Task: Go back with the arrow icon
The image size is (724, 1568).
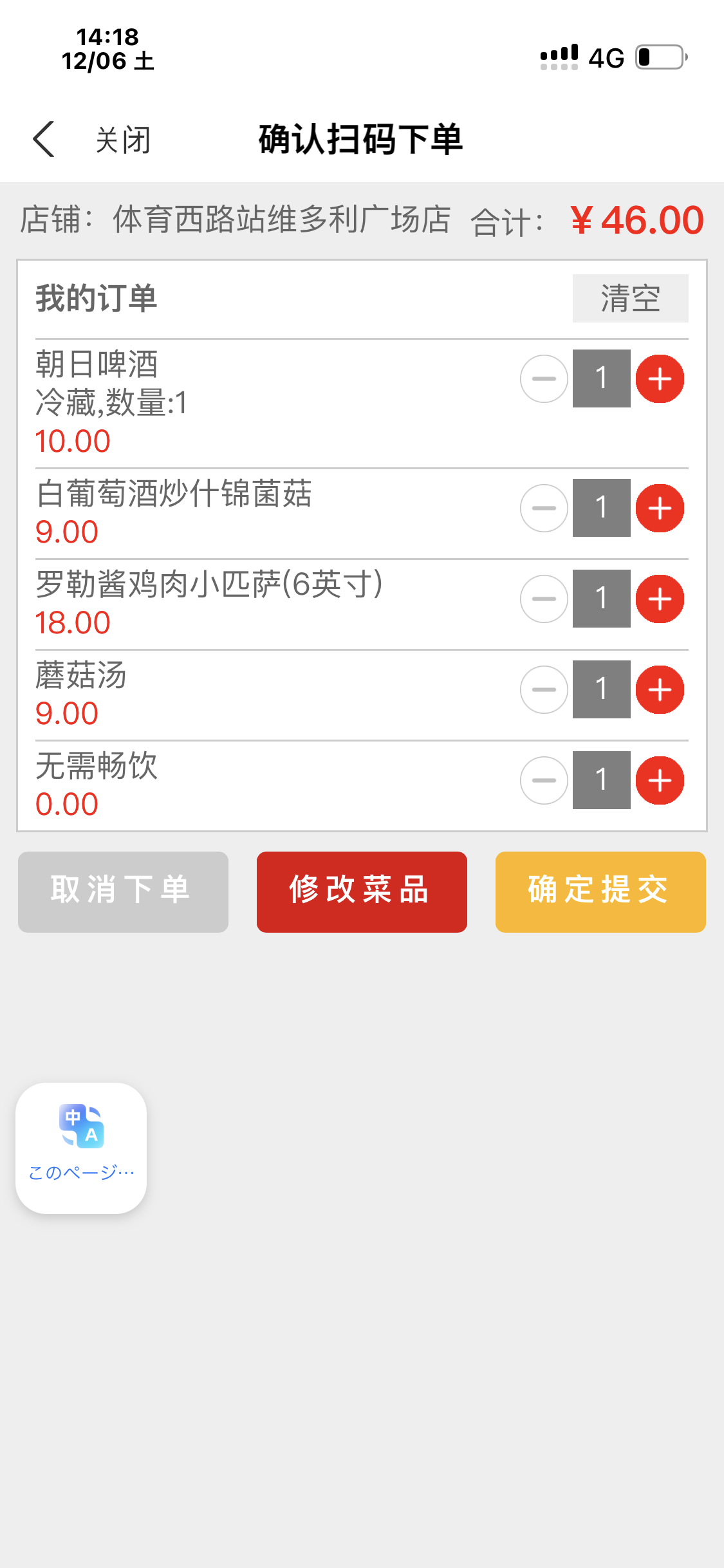Action: (x=44, y=139)
